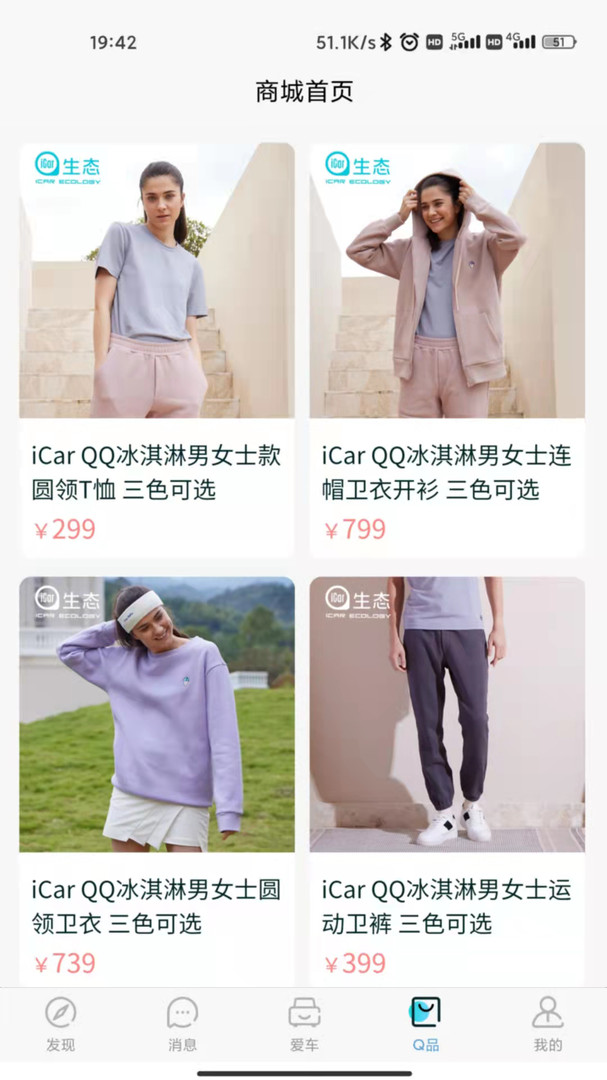The image size is (607, 1080).
Task: Open the 圆领T恤 ¥299 product card
Action: click(x=156, y=350)
